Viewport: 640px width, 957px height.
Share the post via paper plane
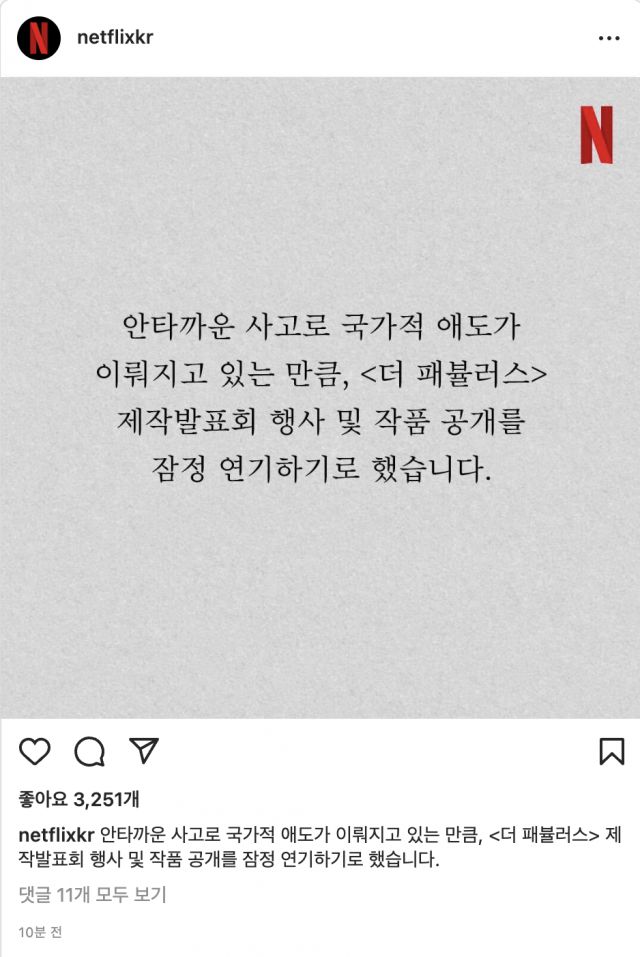click(145, 751)
